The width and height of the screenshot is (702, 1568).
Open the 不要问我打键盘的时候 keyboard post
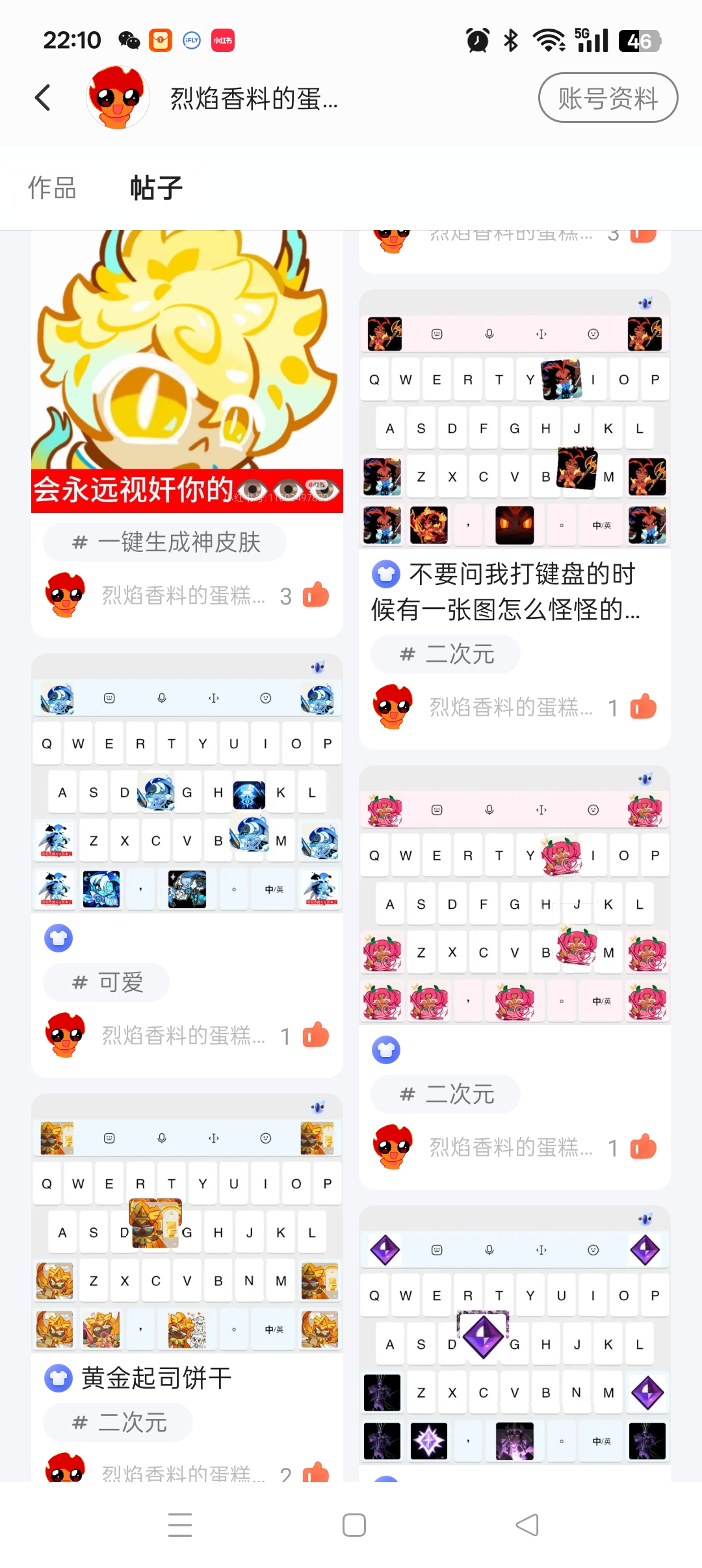(504, 592)
